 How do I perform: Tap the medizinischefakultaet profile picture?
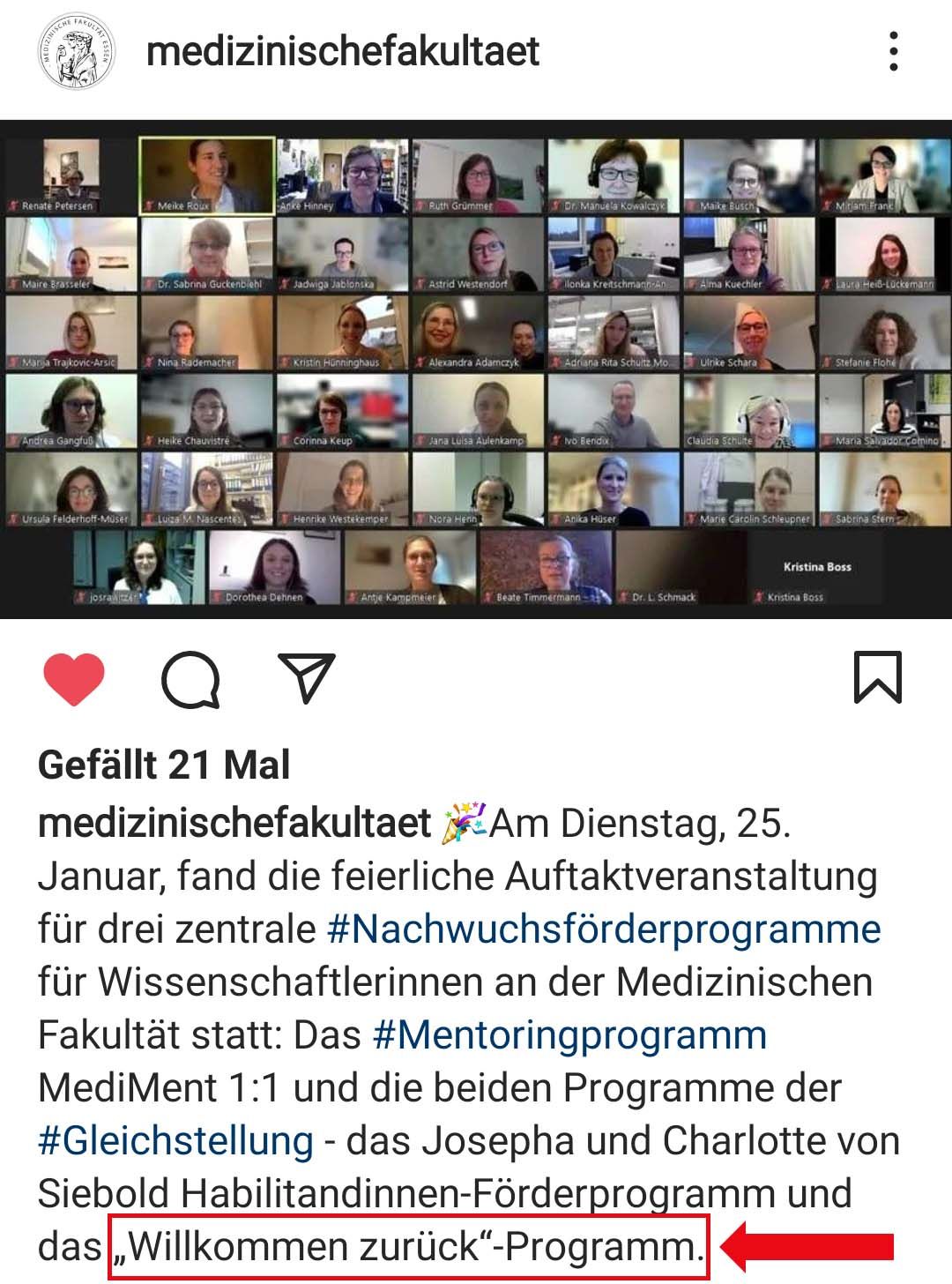pyautogui.click(x=76, y=51)
